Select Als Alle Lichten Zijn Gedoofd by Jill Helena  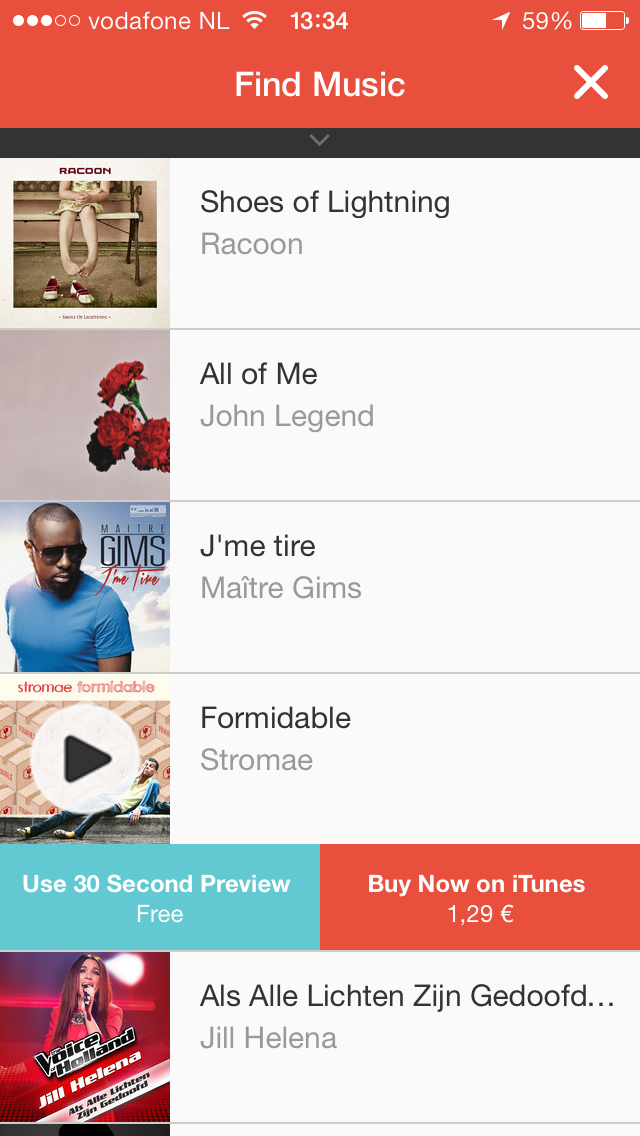click(320, 1037)
